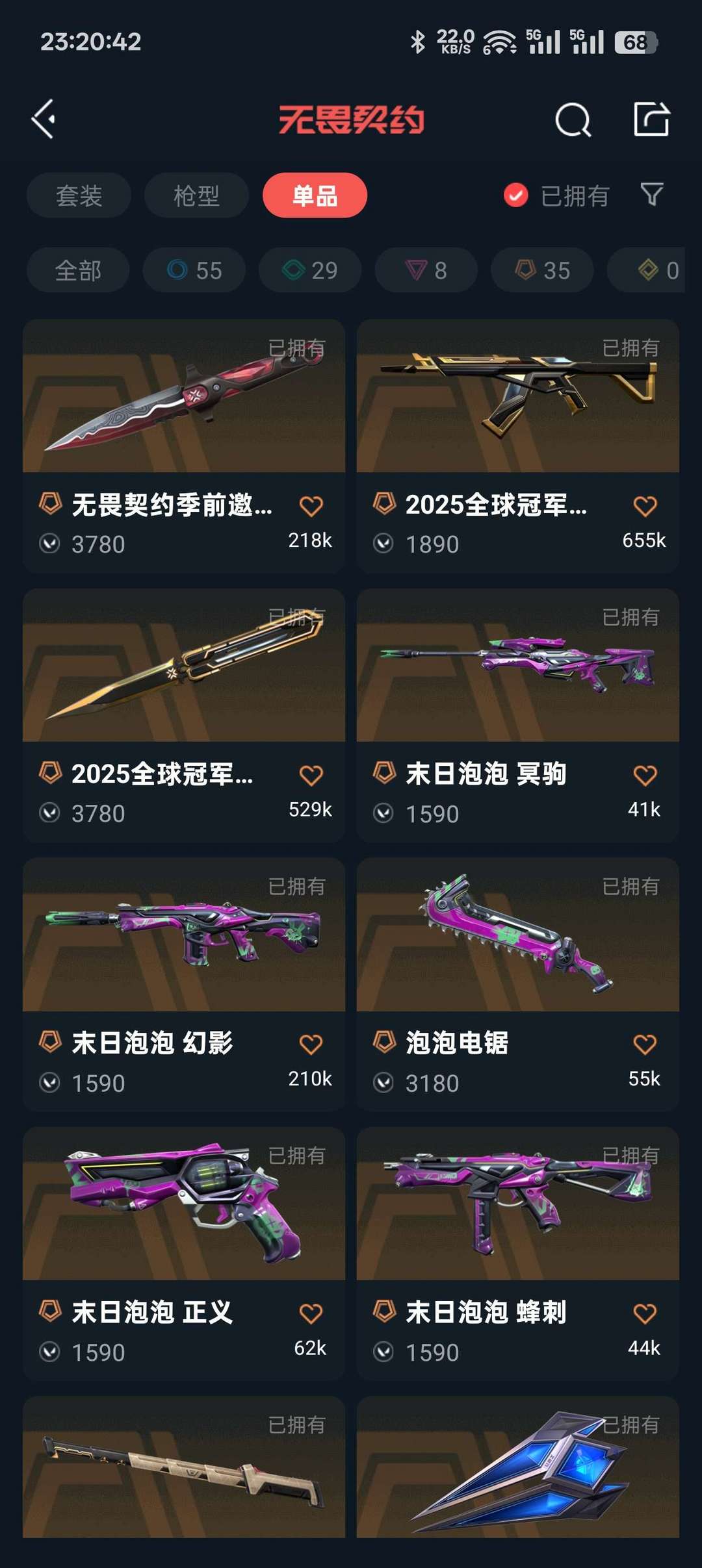Favorite the 末日泡泡 正义 skin heart
This screenshot has height=1568, width=702.
311,1313
